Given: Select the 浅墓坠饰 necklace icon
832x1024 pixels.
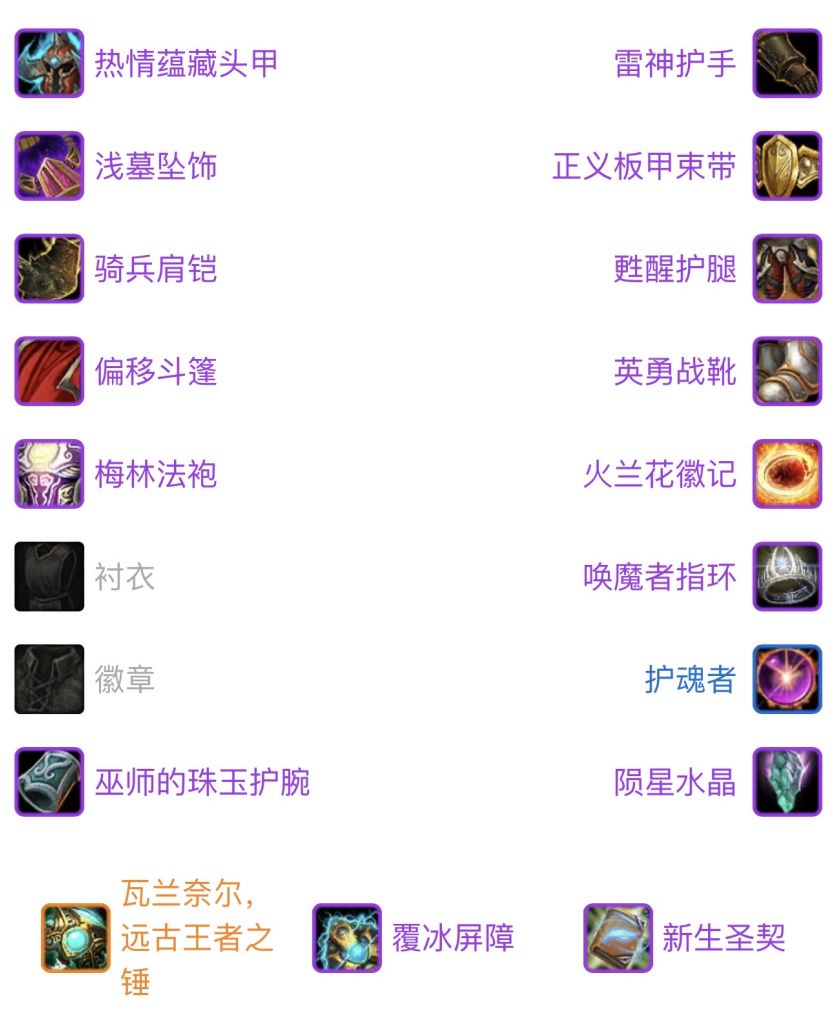Looking at the screenshot, I should tap(47, 166).
